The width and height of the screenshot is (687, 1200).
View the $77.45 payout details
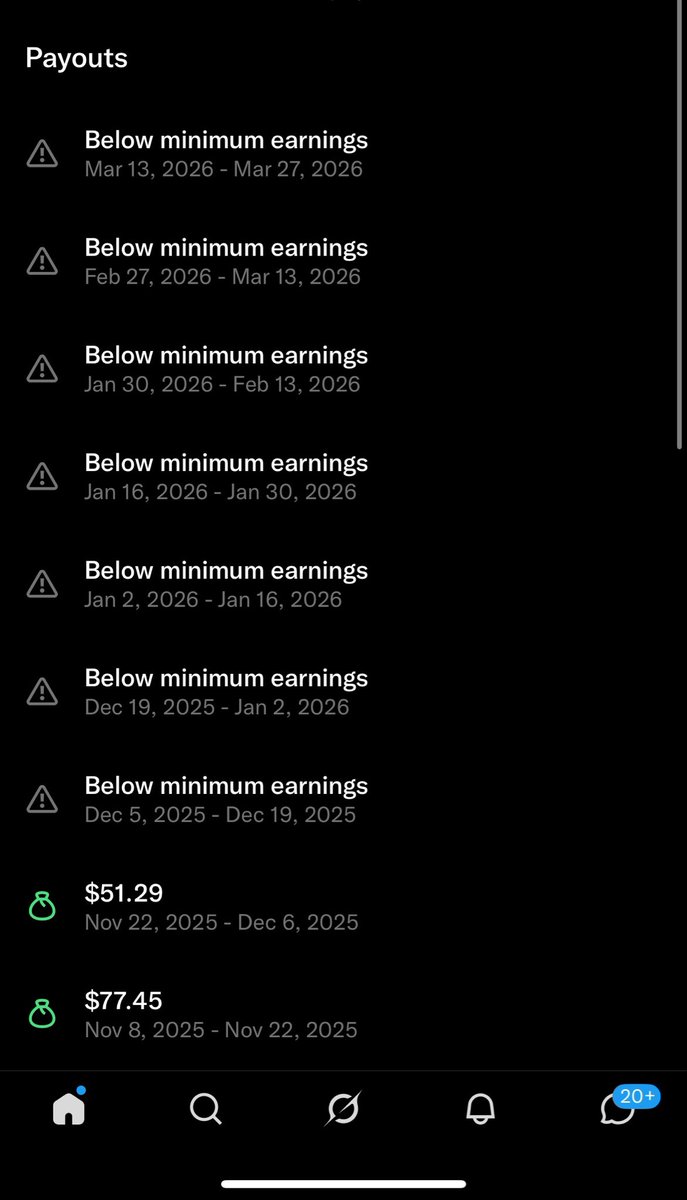tap(343, 1014)
